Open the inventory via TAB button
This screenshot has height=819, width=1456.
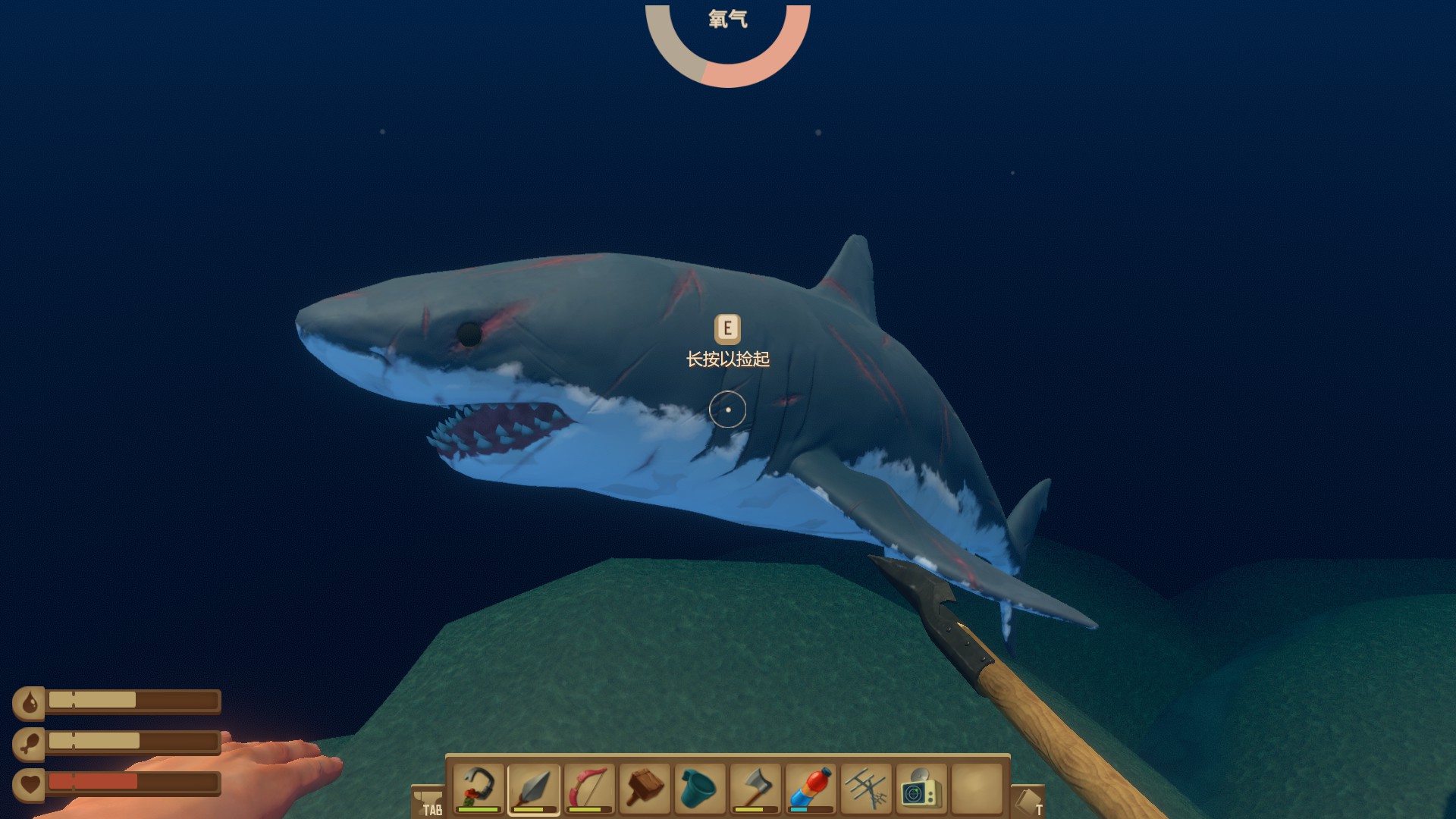pyautogui.click(x=428, y=802)
